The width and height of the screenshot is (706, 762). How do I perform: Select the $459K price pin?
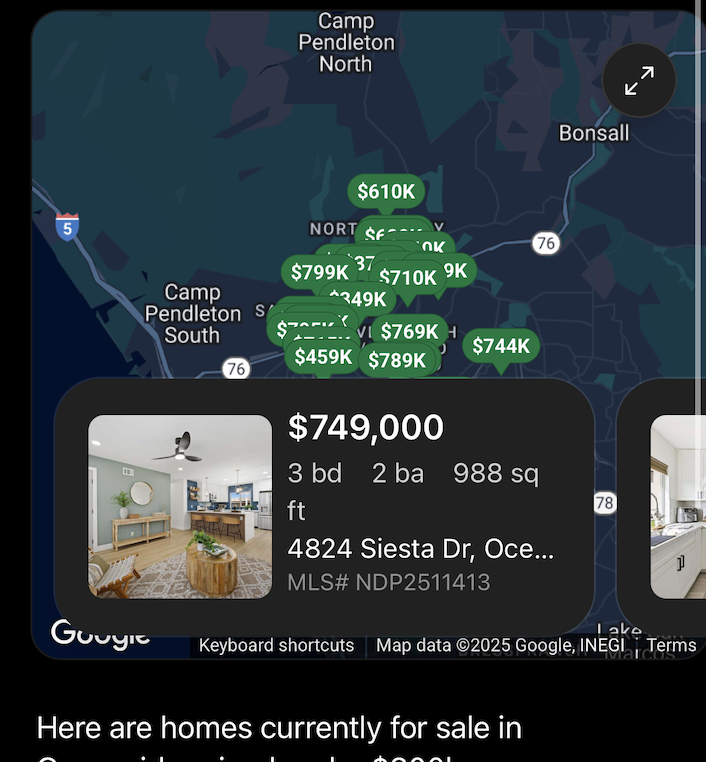(323, 356)
